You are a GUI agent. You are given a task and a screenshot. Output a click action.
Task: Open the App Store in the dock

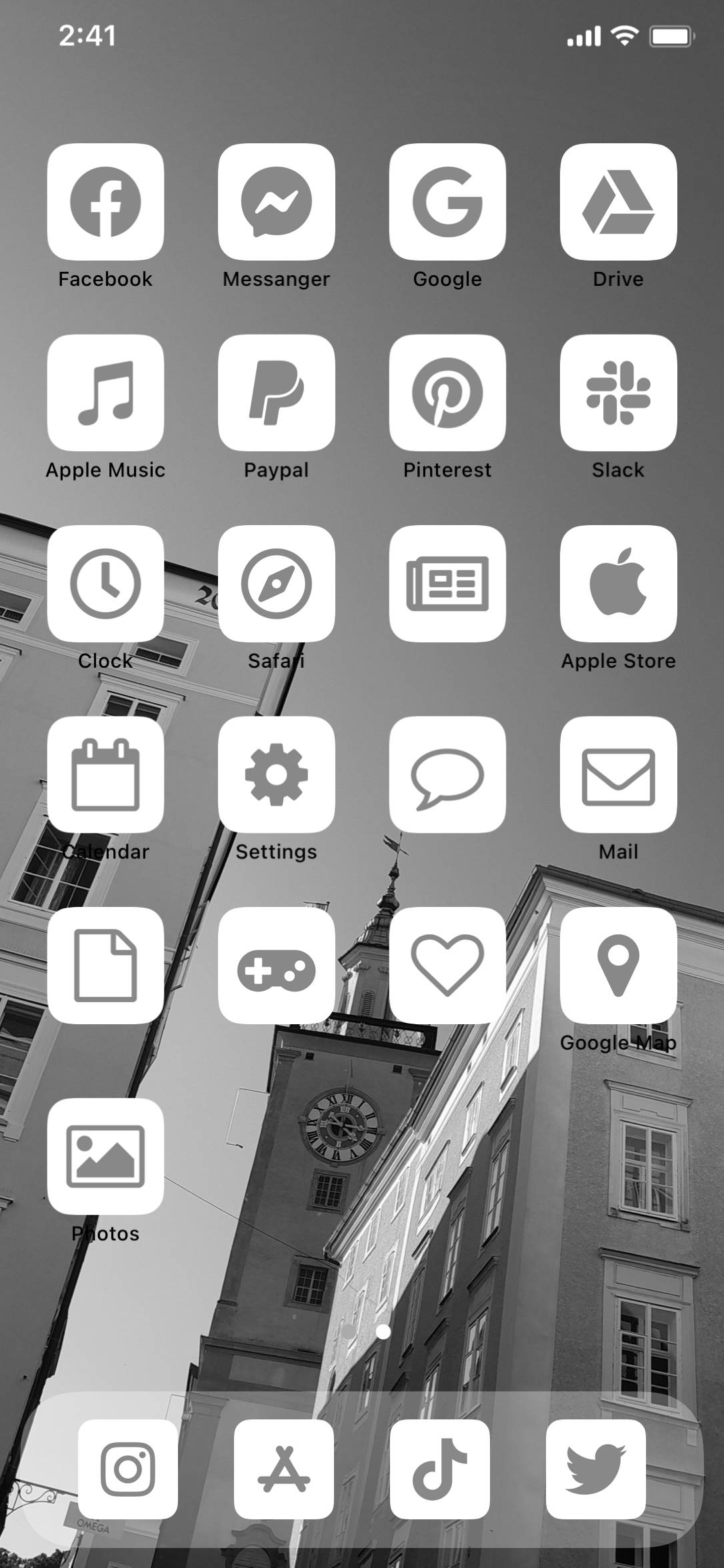point(284,1469)
